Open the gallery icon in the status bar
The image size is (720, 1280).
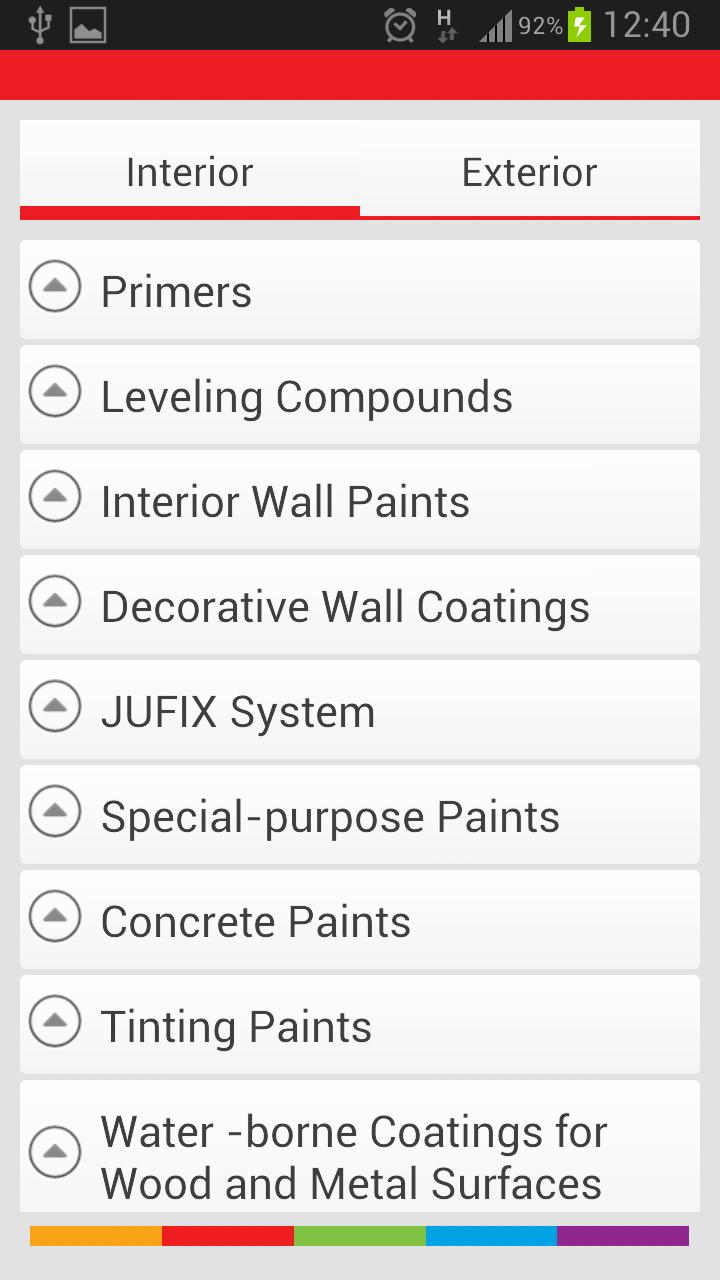coord(88,23)
